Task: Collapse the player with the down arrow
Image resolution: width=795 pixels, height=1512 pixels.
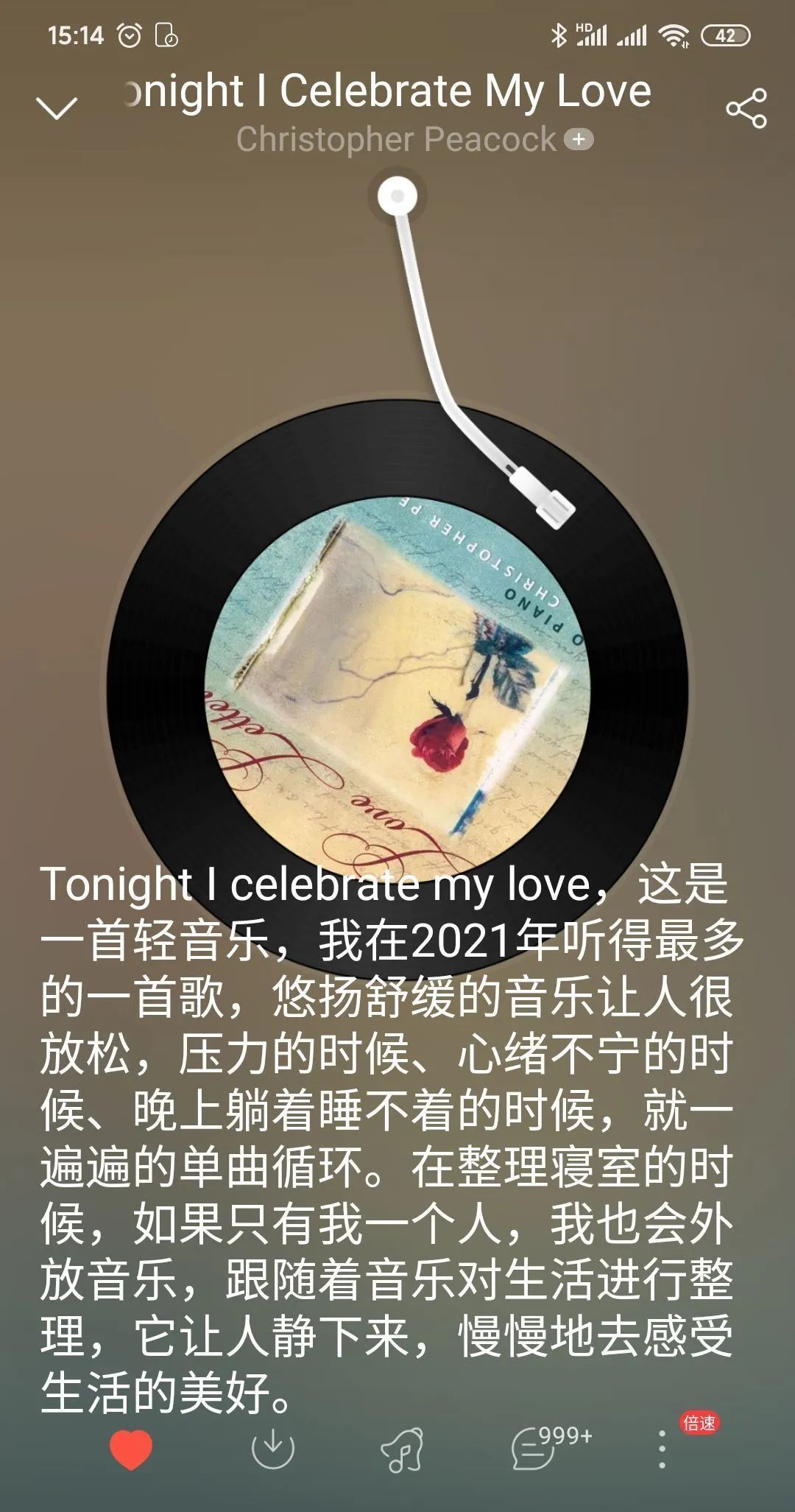Action: tap(57, 108)
